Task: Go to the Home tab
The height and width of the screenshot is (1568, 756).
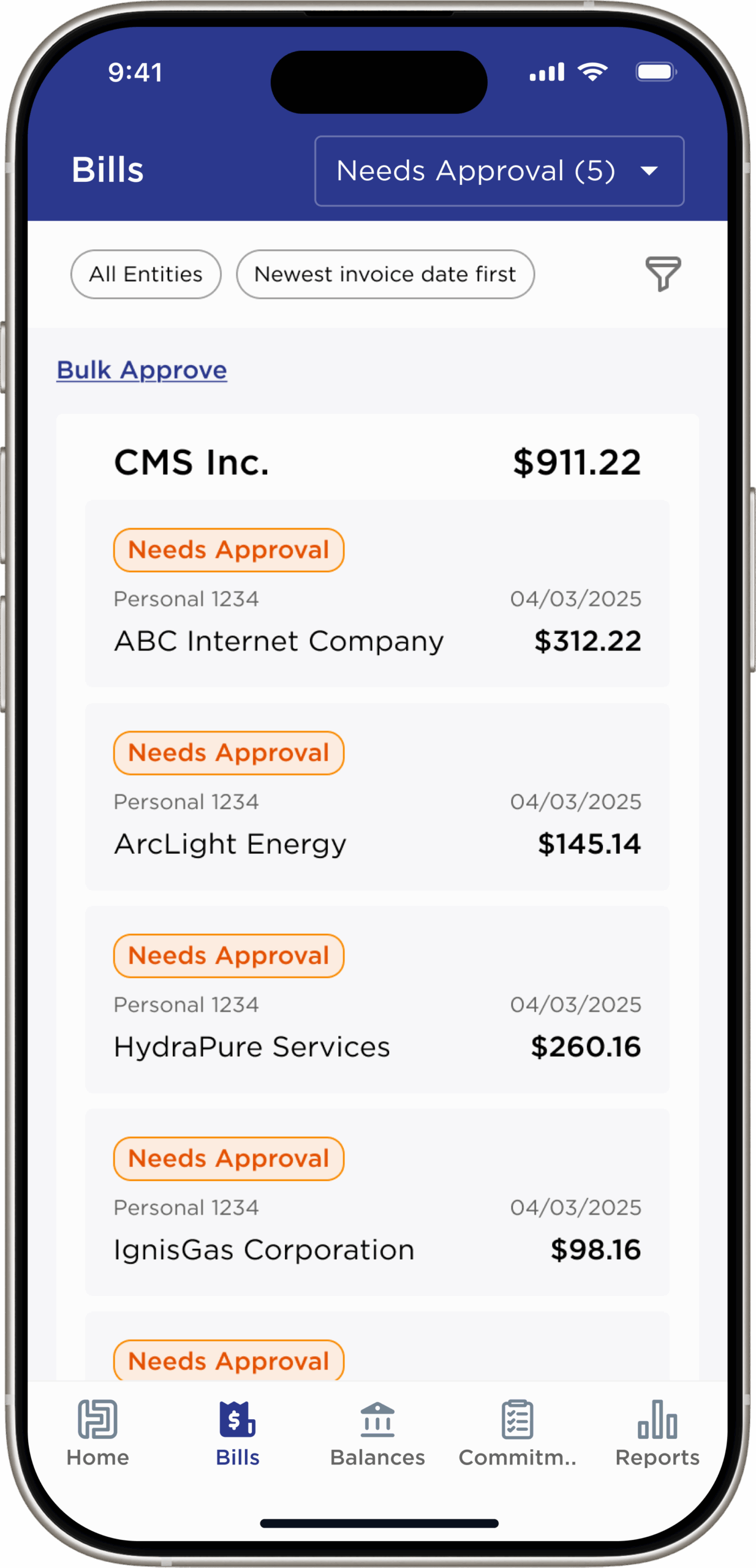Action: (97, 1433)
